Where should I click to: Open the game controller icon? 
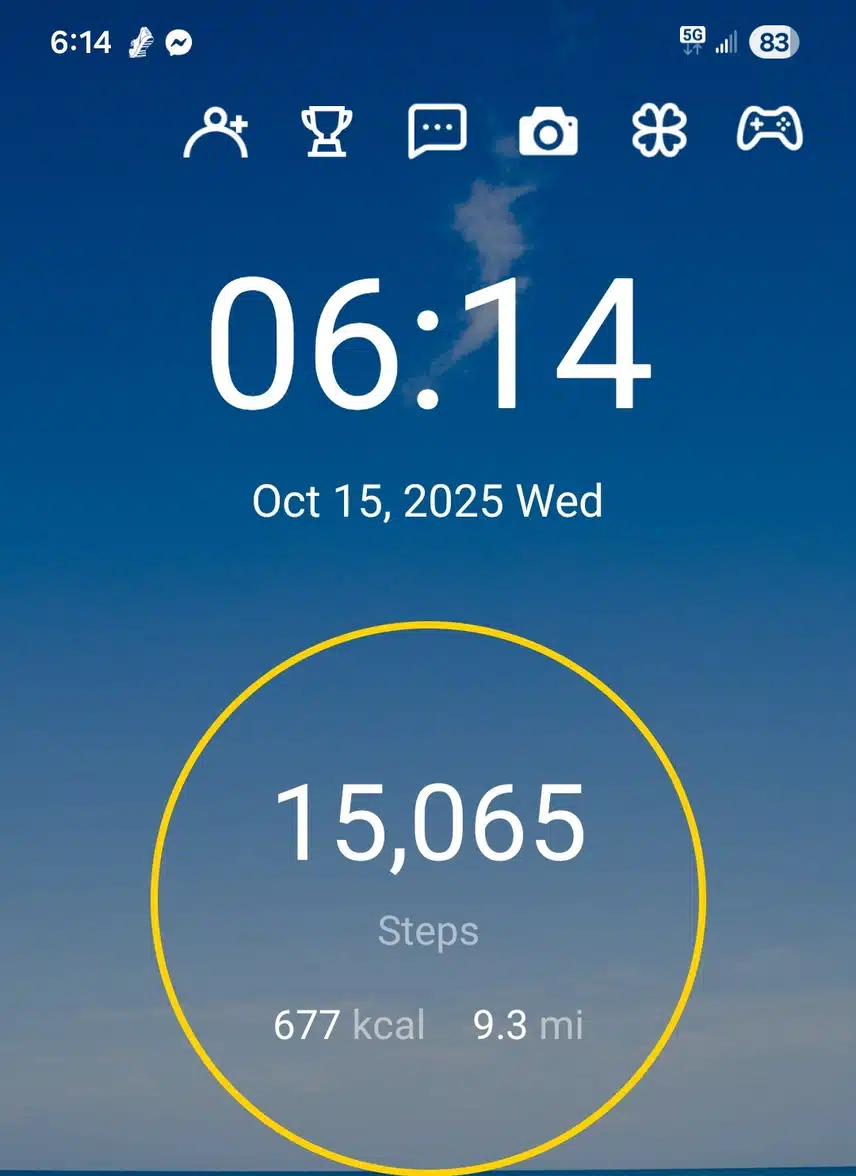(769, 131)
